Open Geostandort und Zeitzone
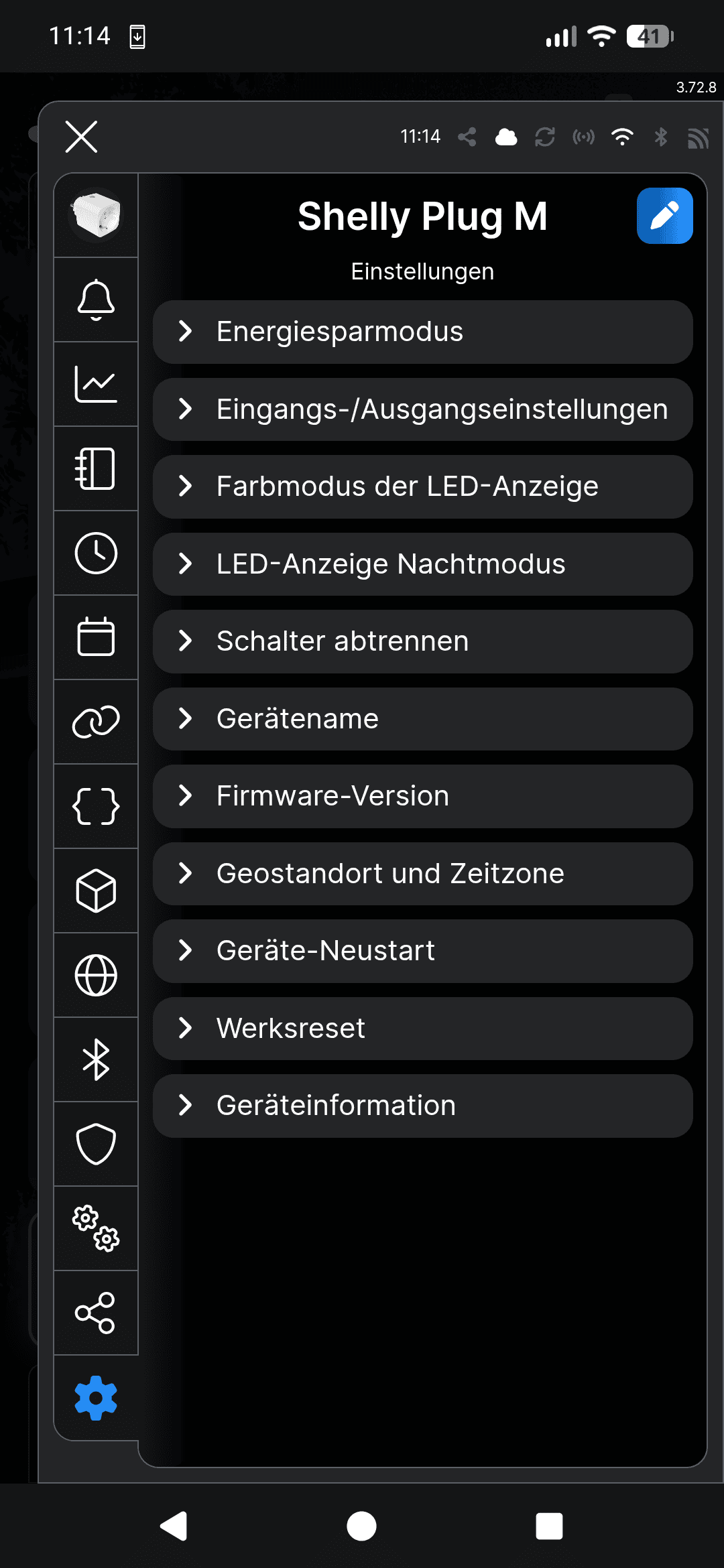 pyautogui.click(x=422, y=874)
